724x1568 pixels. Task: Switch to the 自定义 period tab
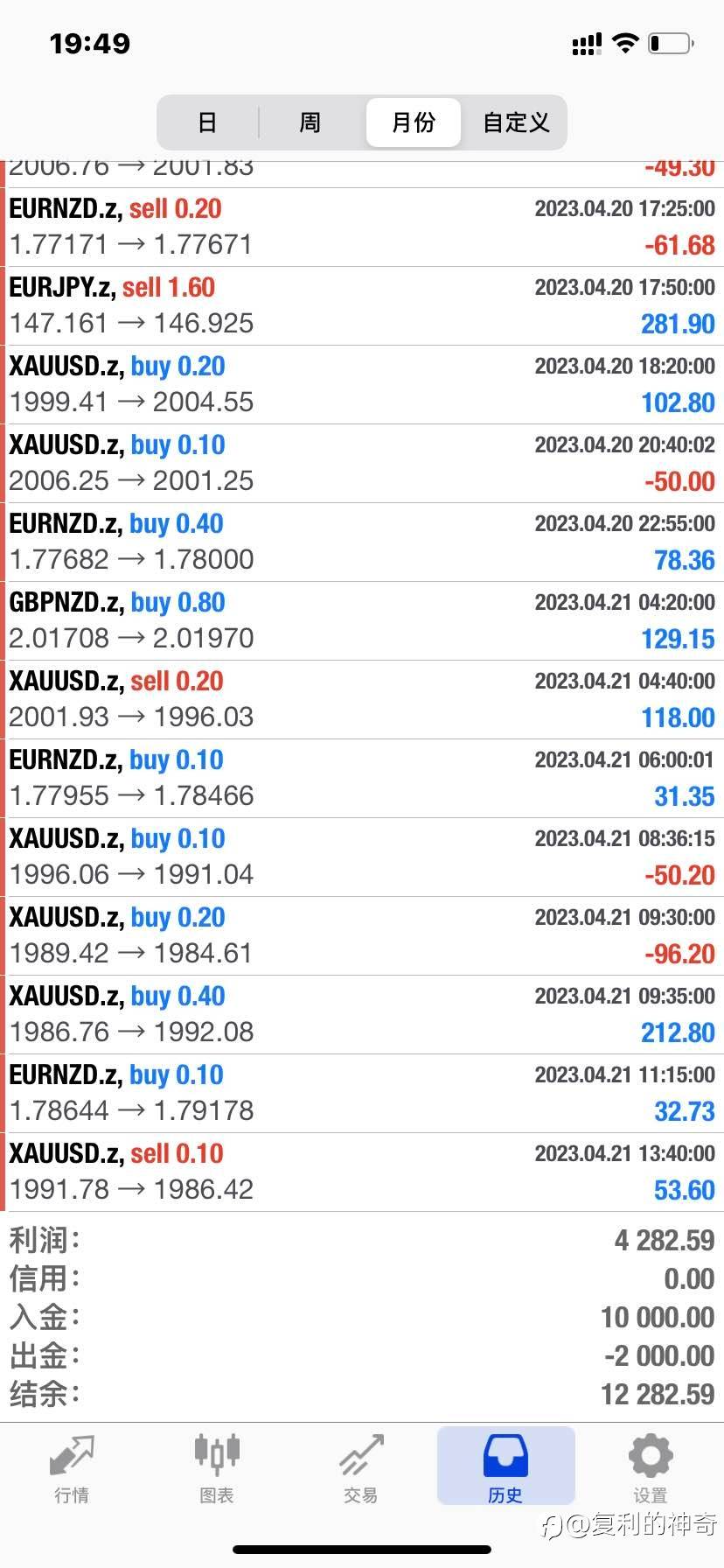tap(516, 122)
